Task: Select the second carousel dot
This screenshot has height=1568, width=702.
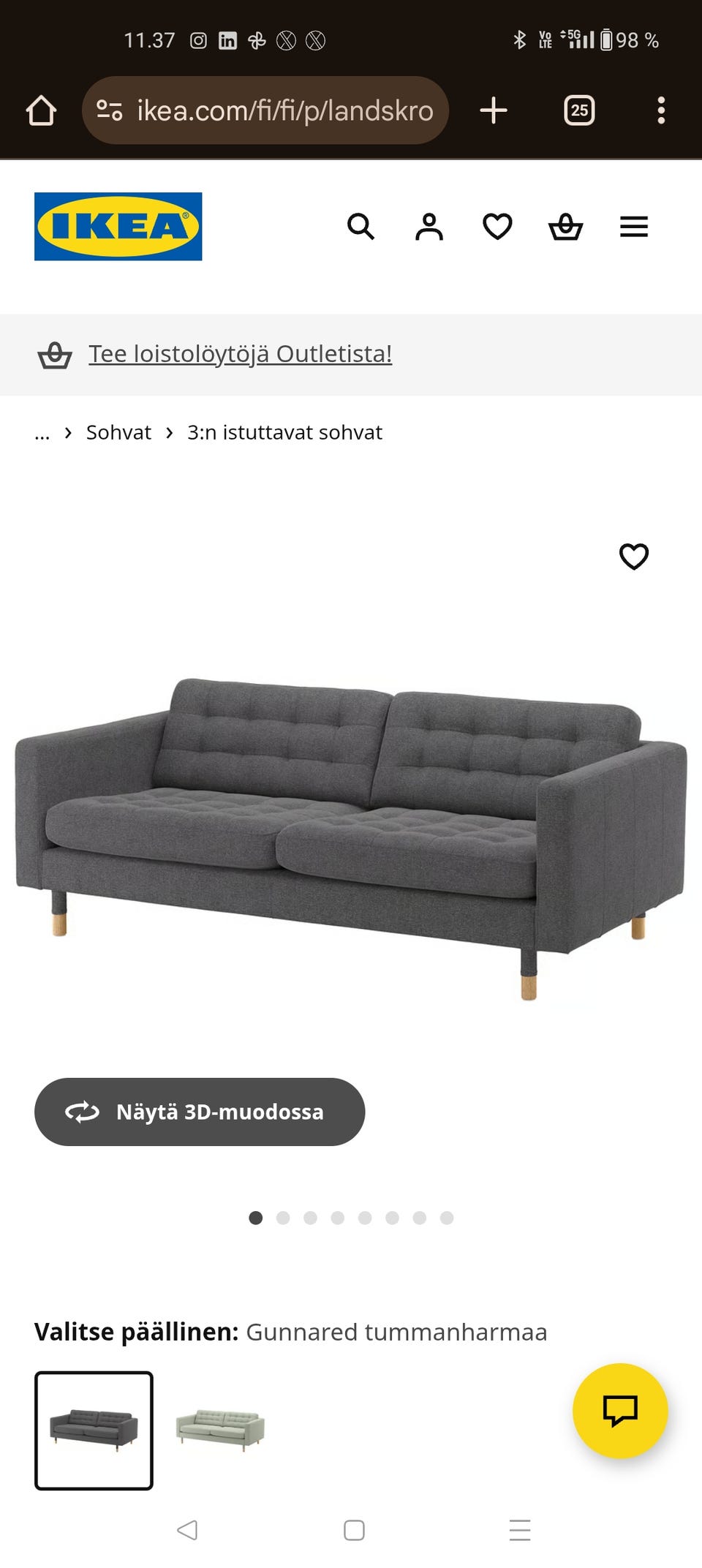Action: point(283,1218)
